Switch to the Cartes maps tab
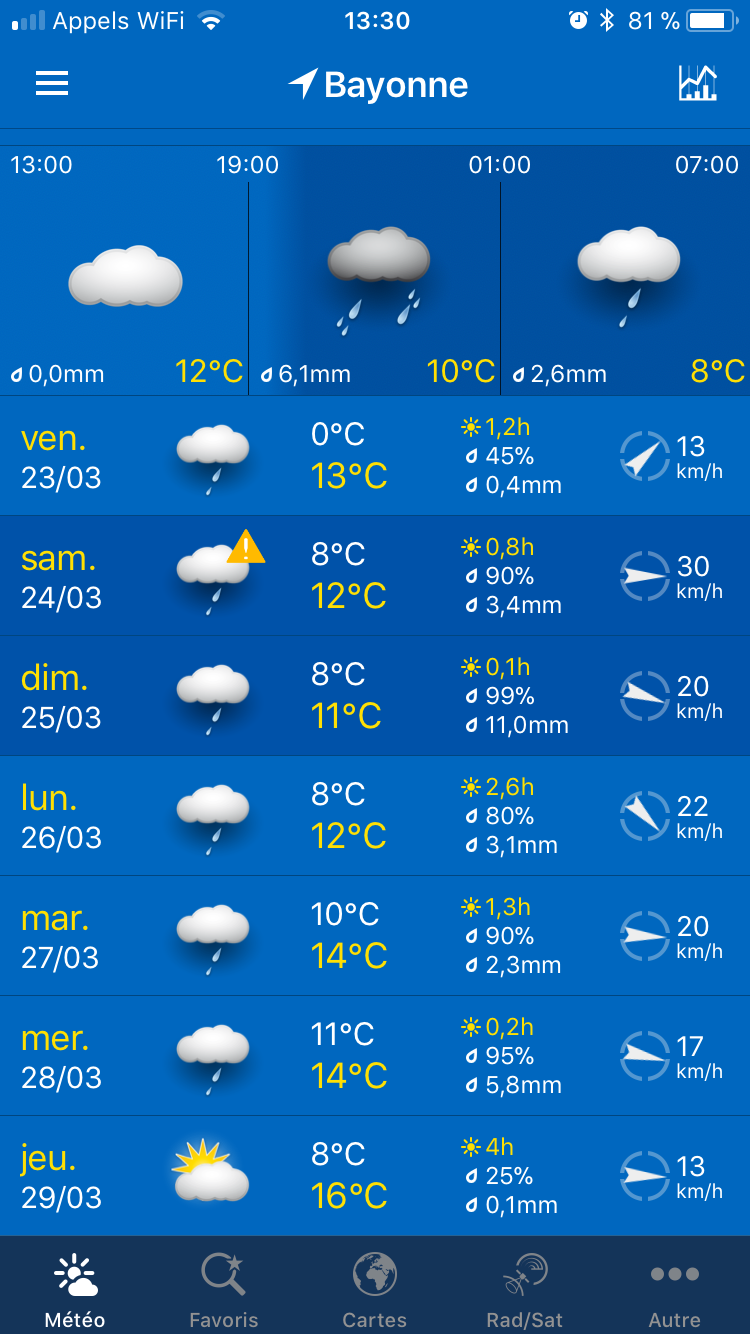This screenshot has width=750, height=1334. pos(374,1285)
